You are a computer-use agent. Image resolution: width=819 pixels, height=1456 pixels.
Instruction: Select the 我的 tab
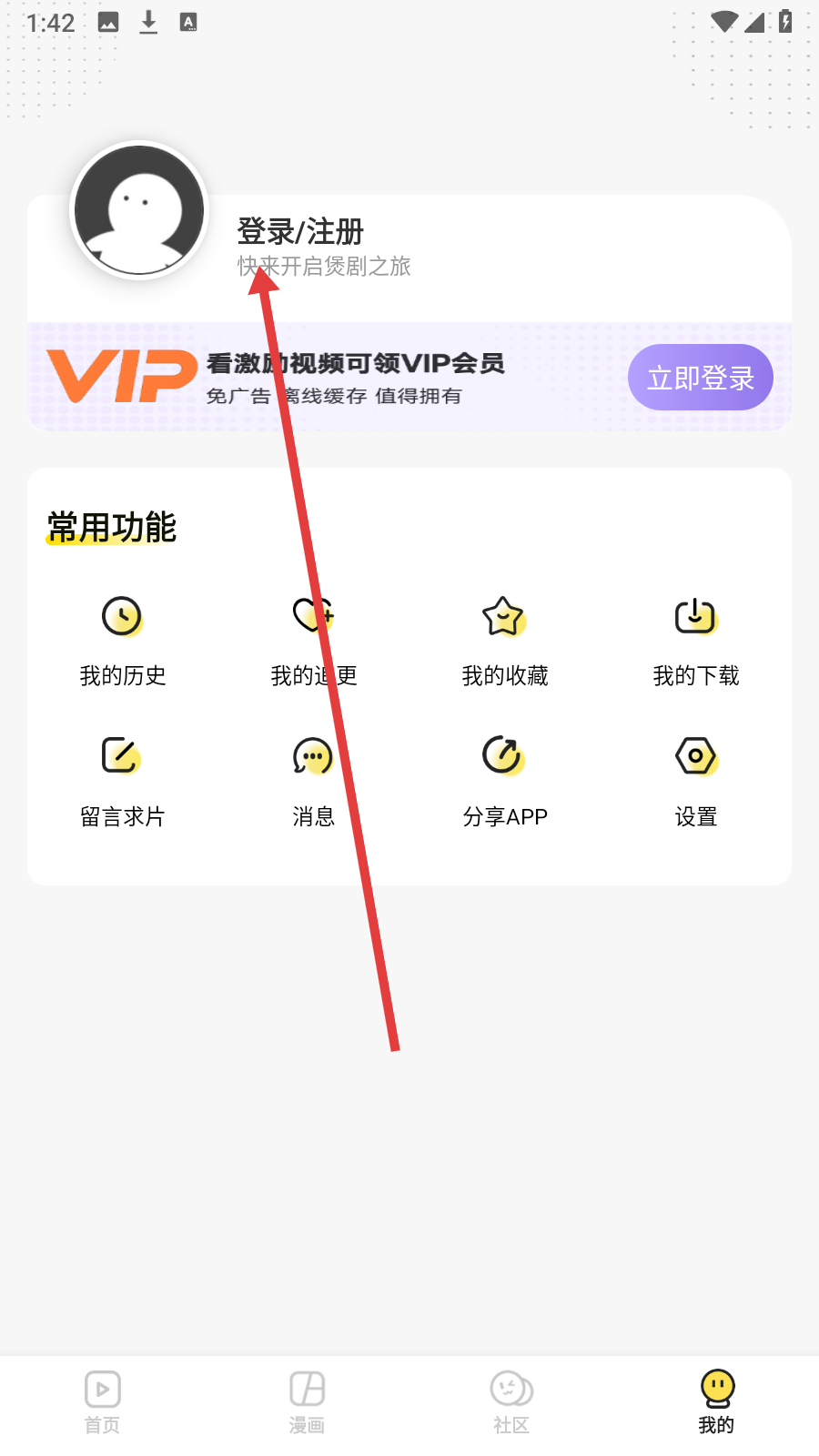tap(716, 1402)
